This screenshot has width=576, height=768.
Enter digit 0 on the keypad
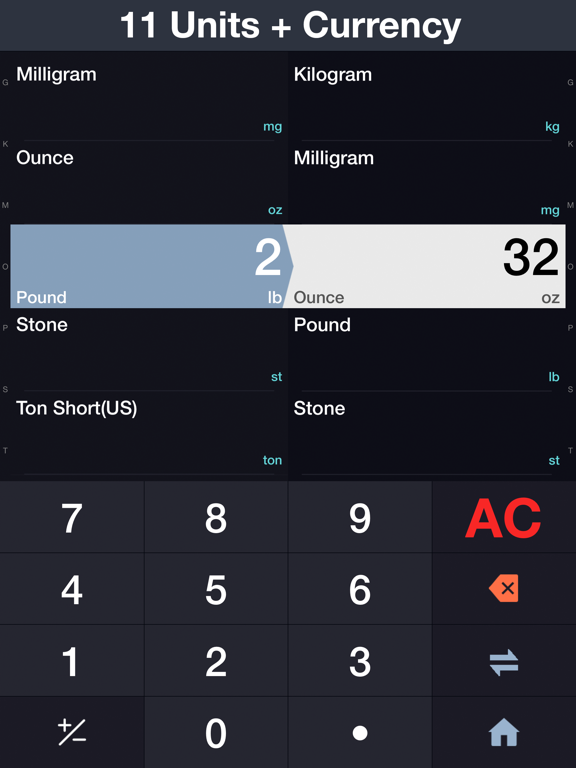tap(216, 733)
